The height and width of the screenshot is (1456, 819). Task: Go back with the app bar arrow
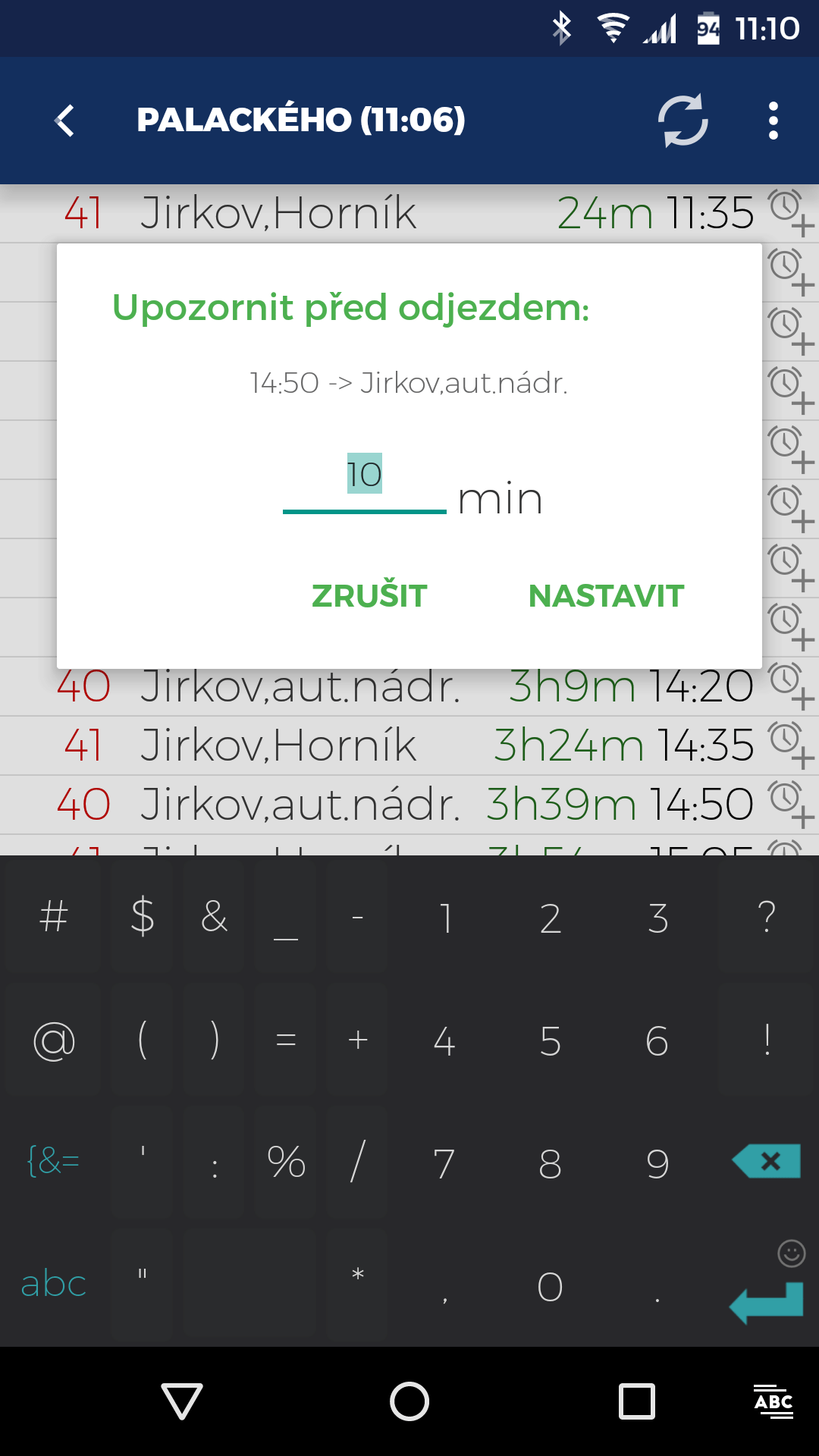(x=65, y=121)
